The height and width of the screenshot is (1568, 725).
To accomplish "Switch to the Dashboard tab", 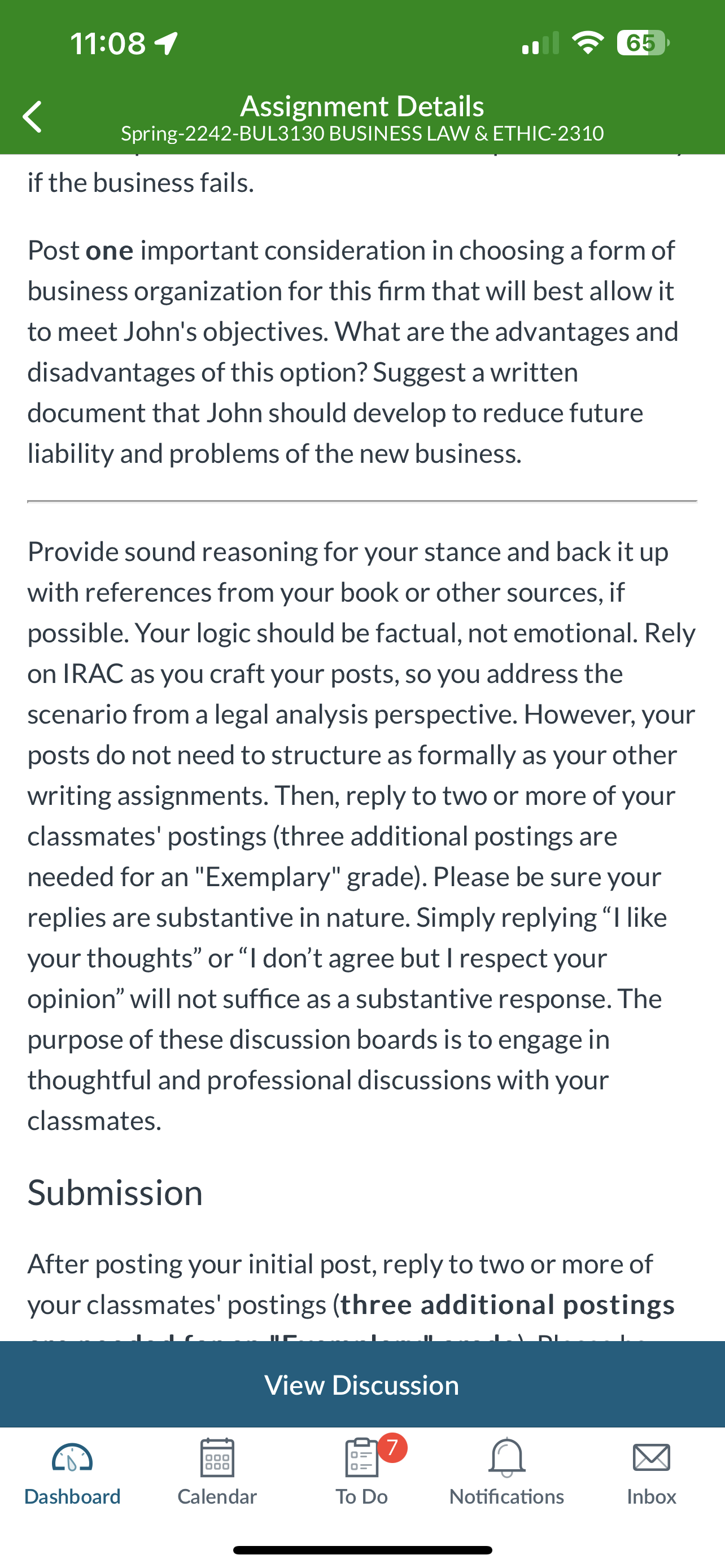I will (x=72, y=1473).
